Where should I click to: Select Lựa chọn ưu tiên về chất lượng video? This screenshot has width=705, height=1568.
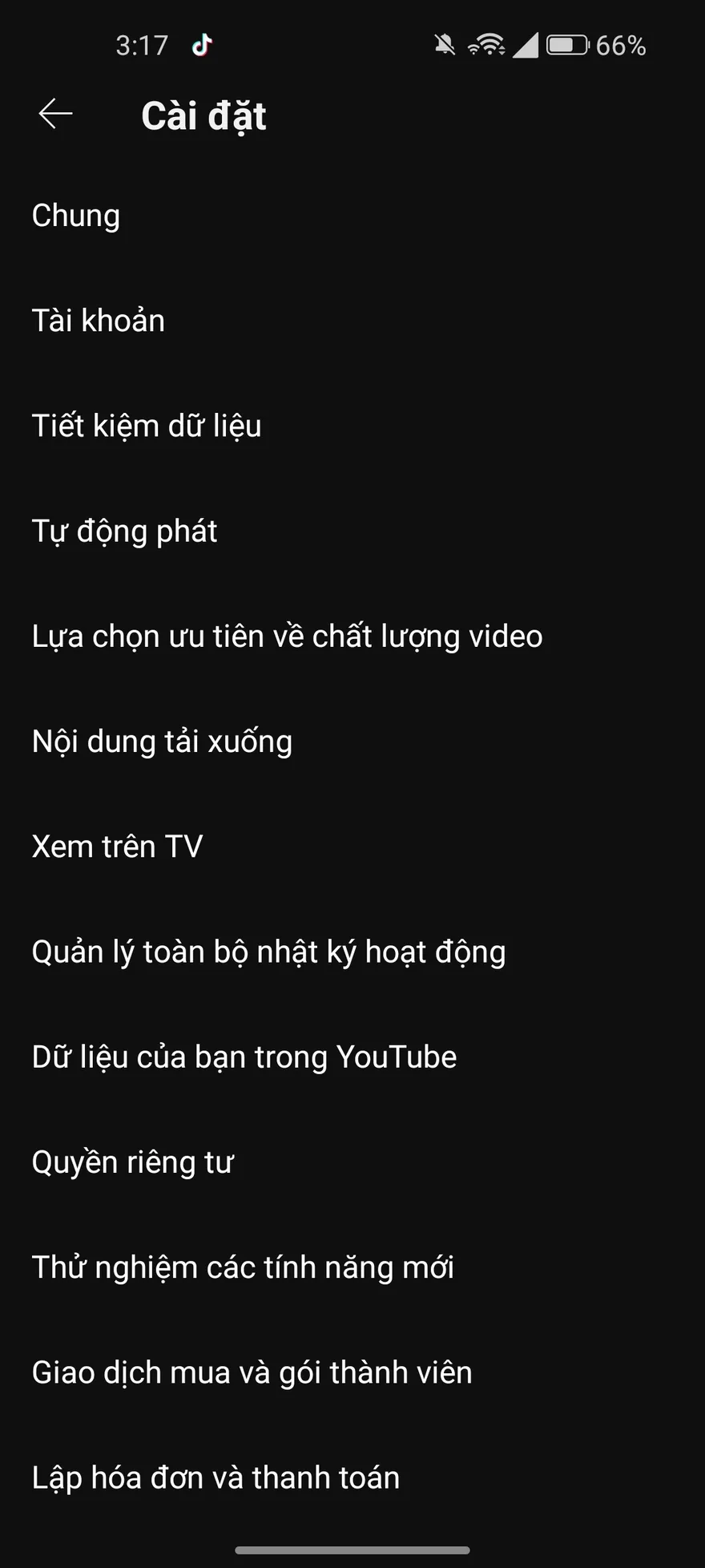tap(287, 636)
